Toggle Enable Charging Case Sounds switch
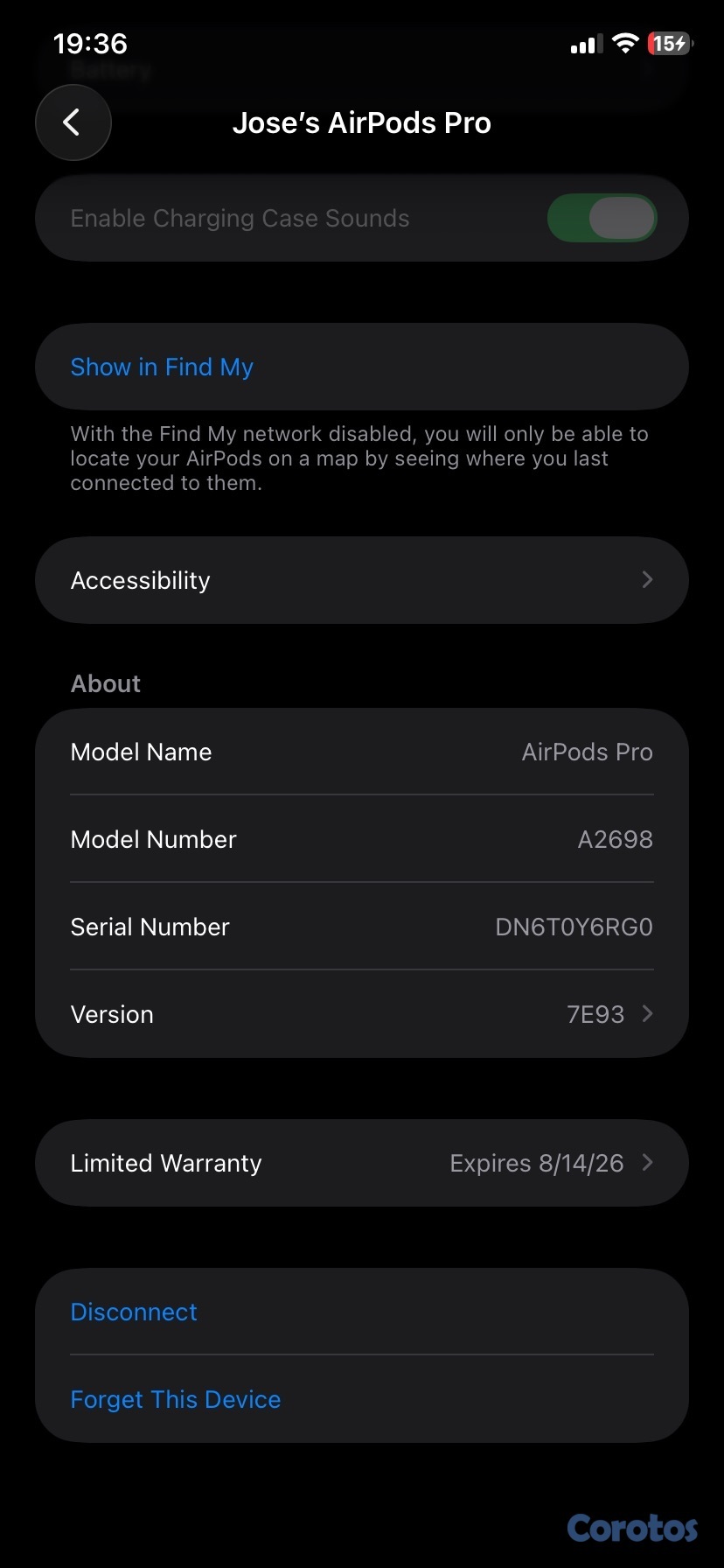The image size is (724, 1568). pos(602,218)
